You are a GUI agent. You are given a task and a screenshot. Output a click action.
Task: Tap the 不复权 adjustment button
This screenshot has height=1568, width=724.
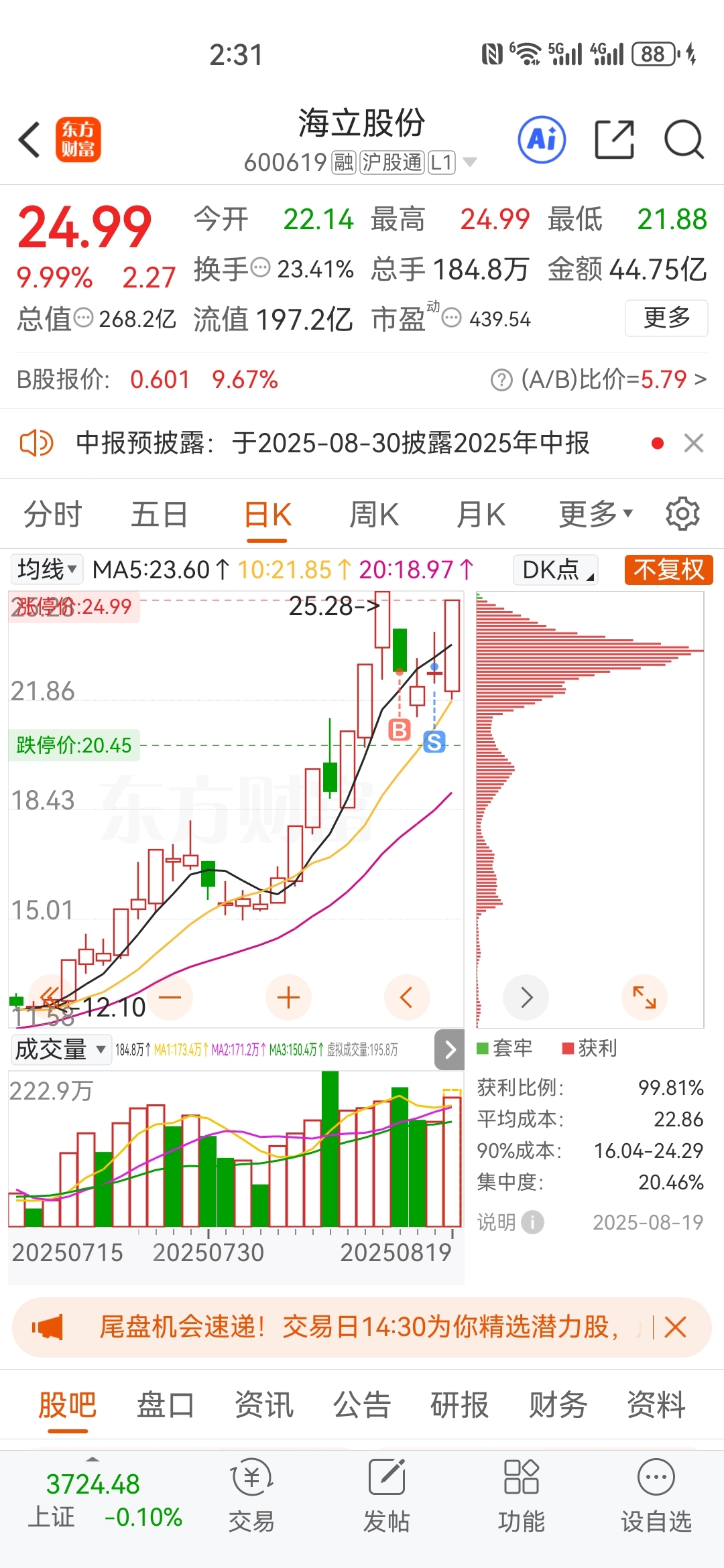click(x=668, y=570)
